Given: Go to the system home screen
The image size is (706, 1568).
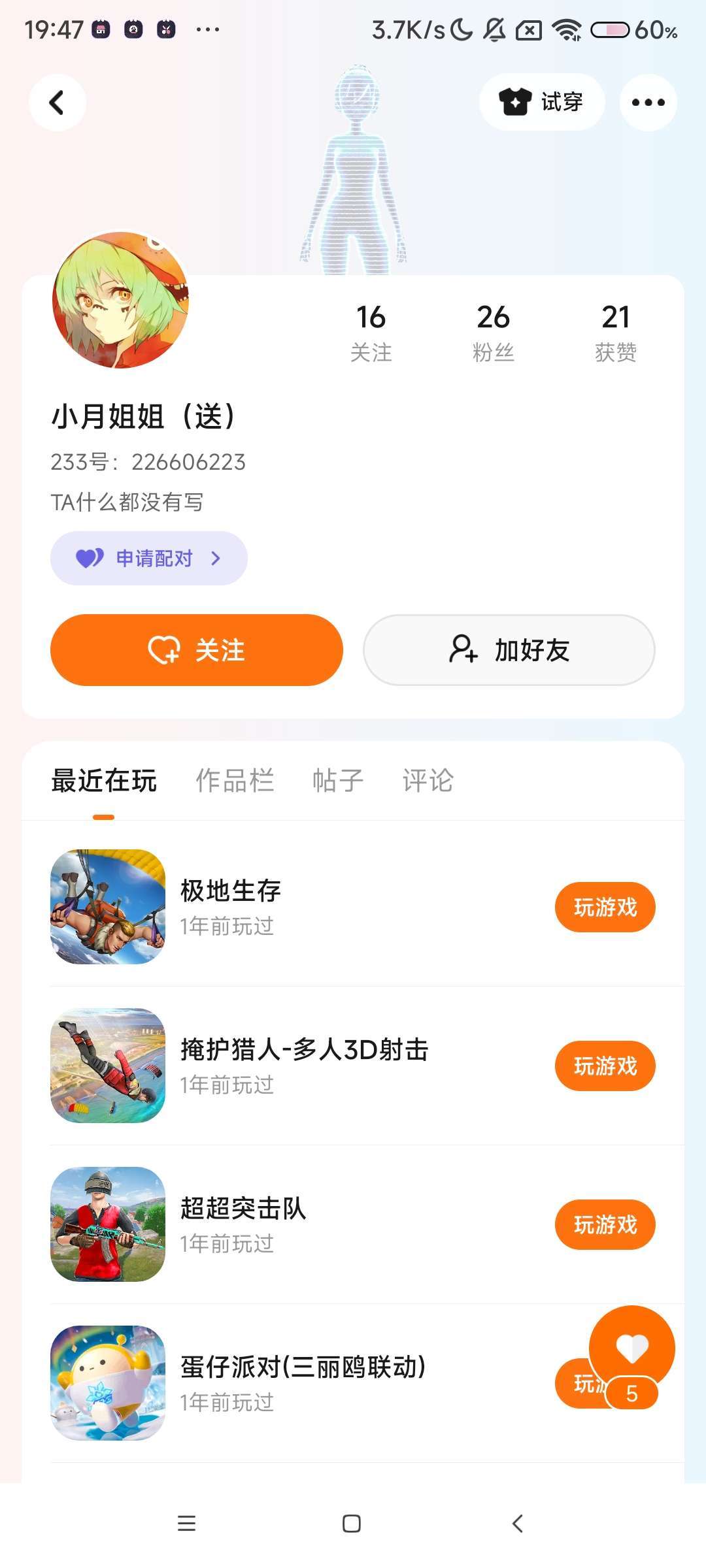Looking at the screenshot, I should pos(352,1524).
